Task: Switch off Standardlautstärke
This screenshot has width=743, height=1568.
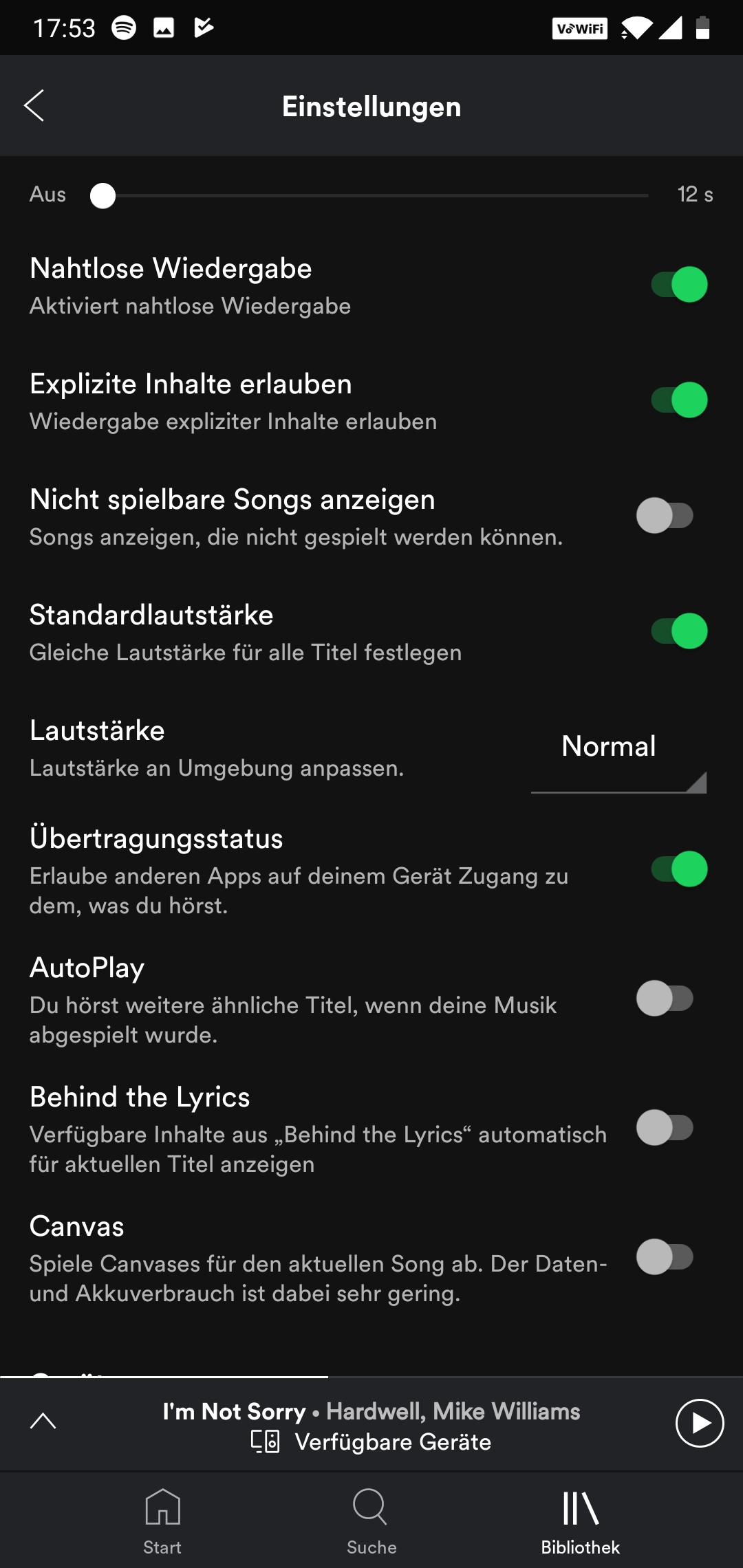Action: click(x=679, y=631)
